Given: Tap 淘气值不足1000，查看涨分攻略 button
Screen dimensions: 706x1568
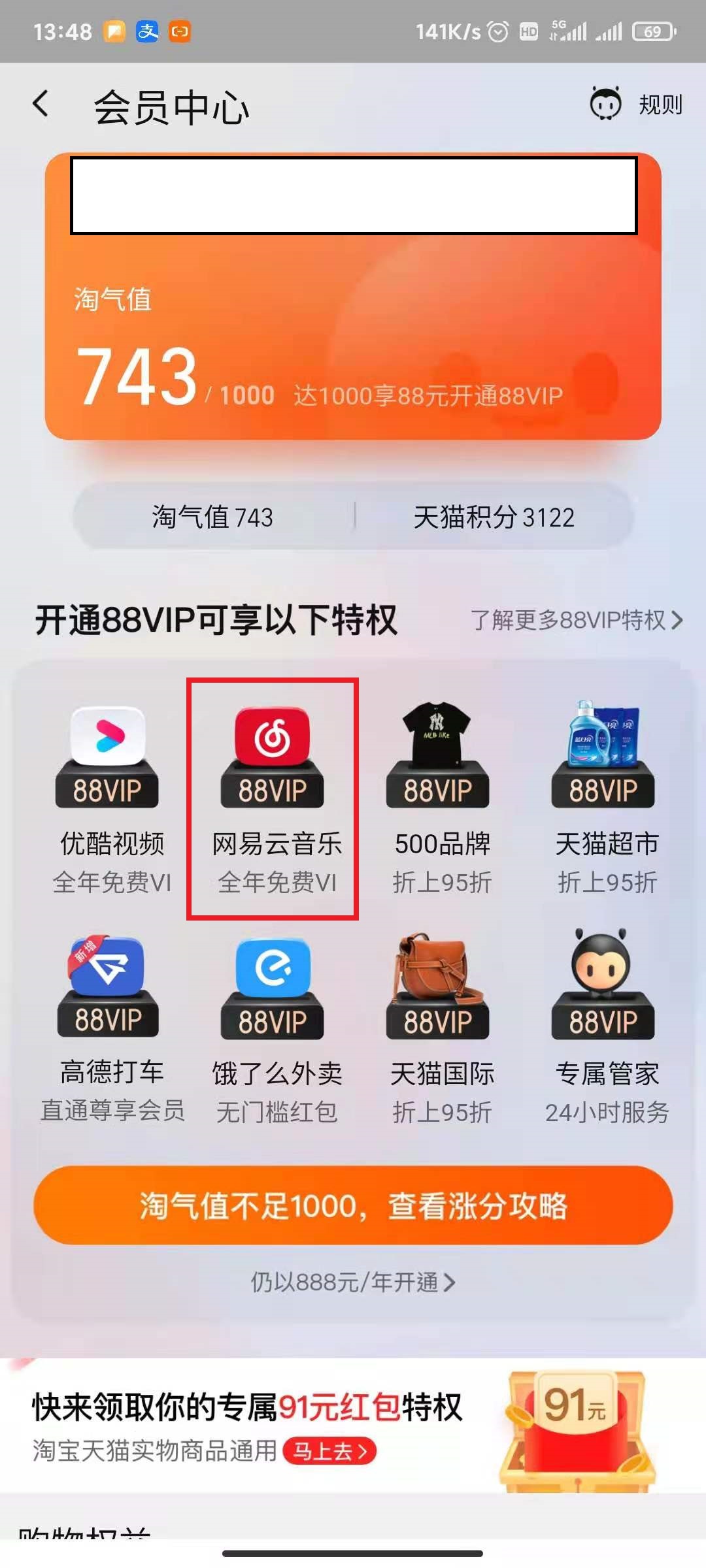Looking at the screenshot, I should 353,1205.
